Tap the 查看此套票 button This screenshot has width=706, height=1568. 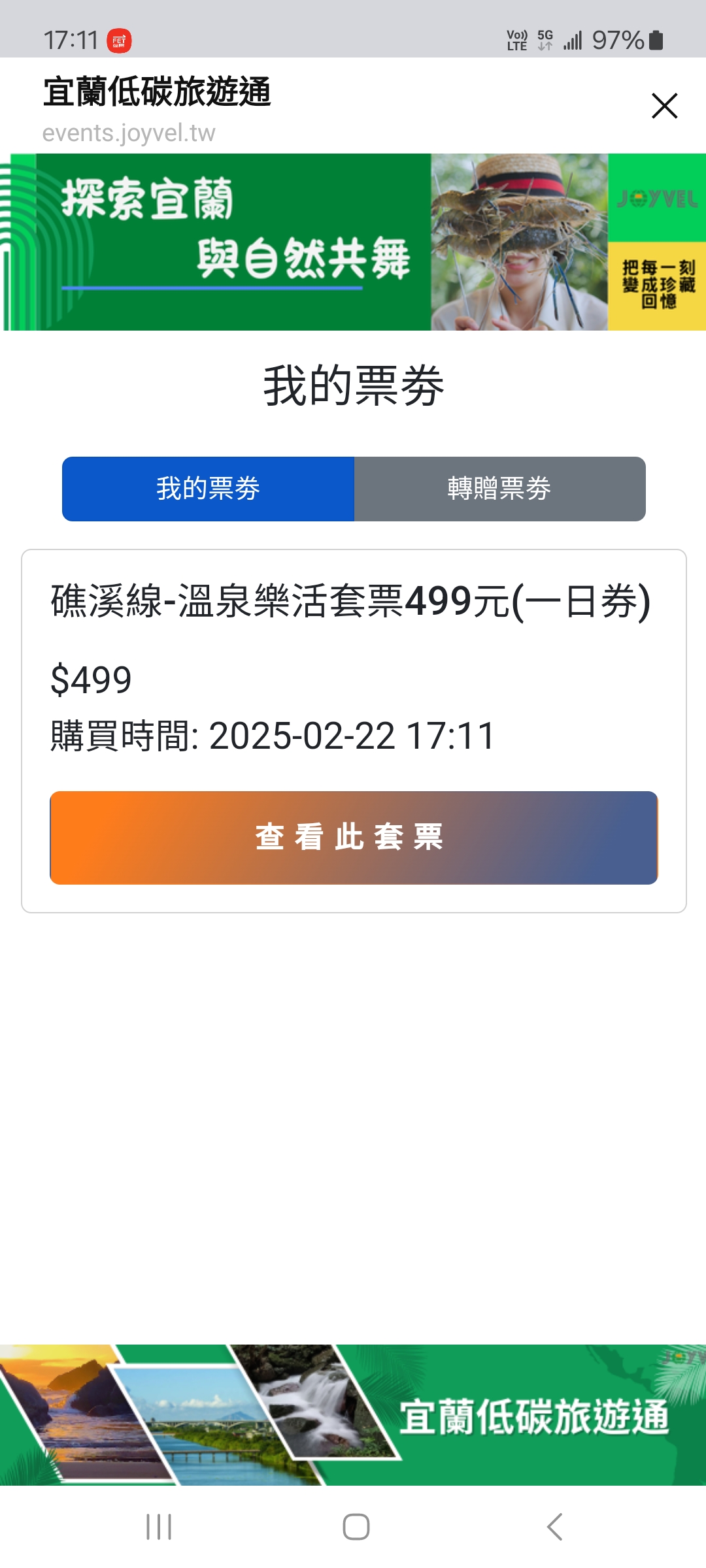pos(354,838)
